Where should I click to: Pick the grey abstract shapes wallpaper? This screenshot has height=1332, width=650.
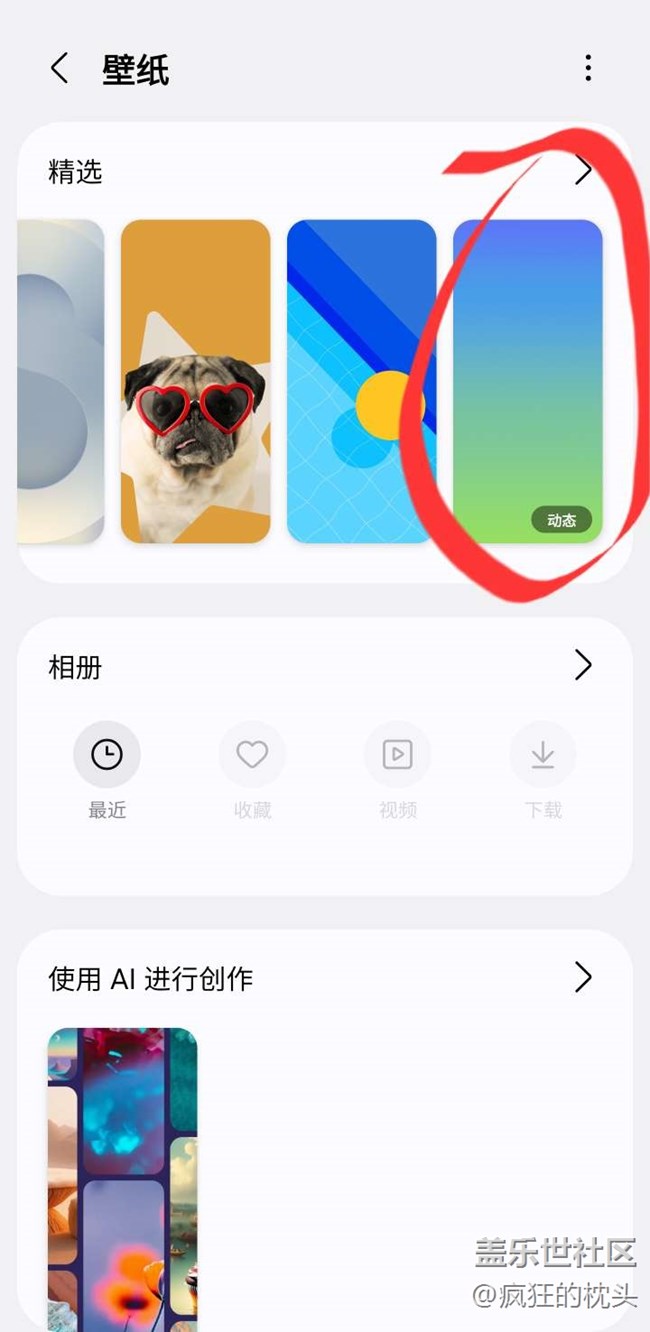click(61, 382)
